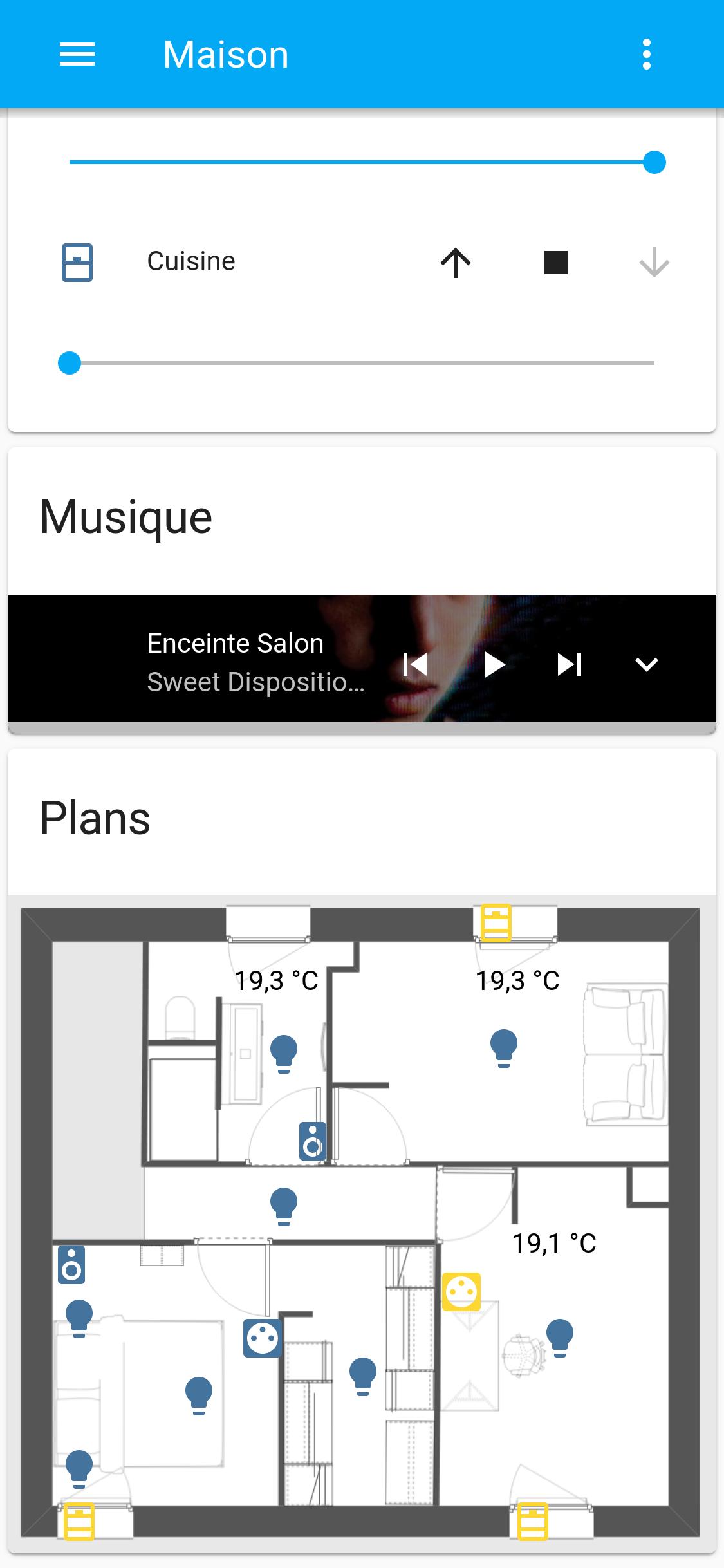Screen dimensions: 724x1568
Task: Skip to next track on Enceinte Salon
Action: click(570, 664)
